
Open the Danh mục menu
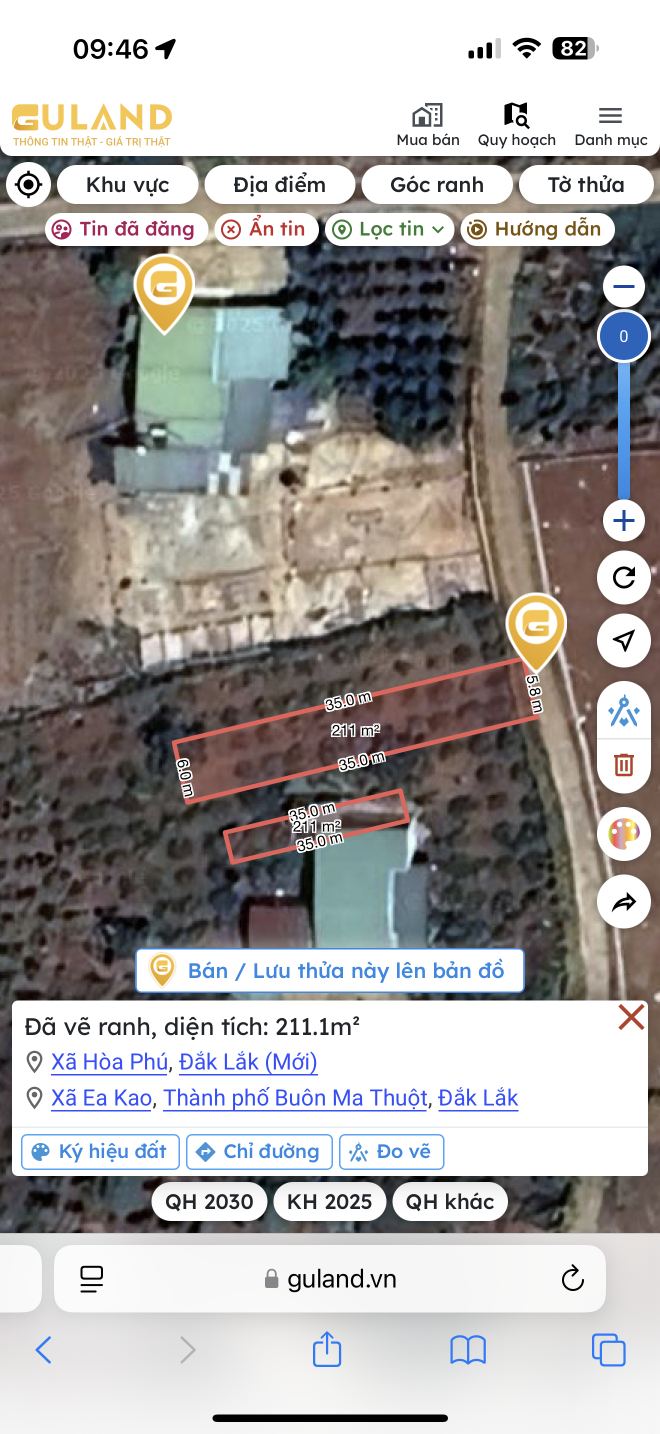click(610, 126)
